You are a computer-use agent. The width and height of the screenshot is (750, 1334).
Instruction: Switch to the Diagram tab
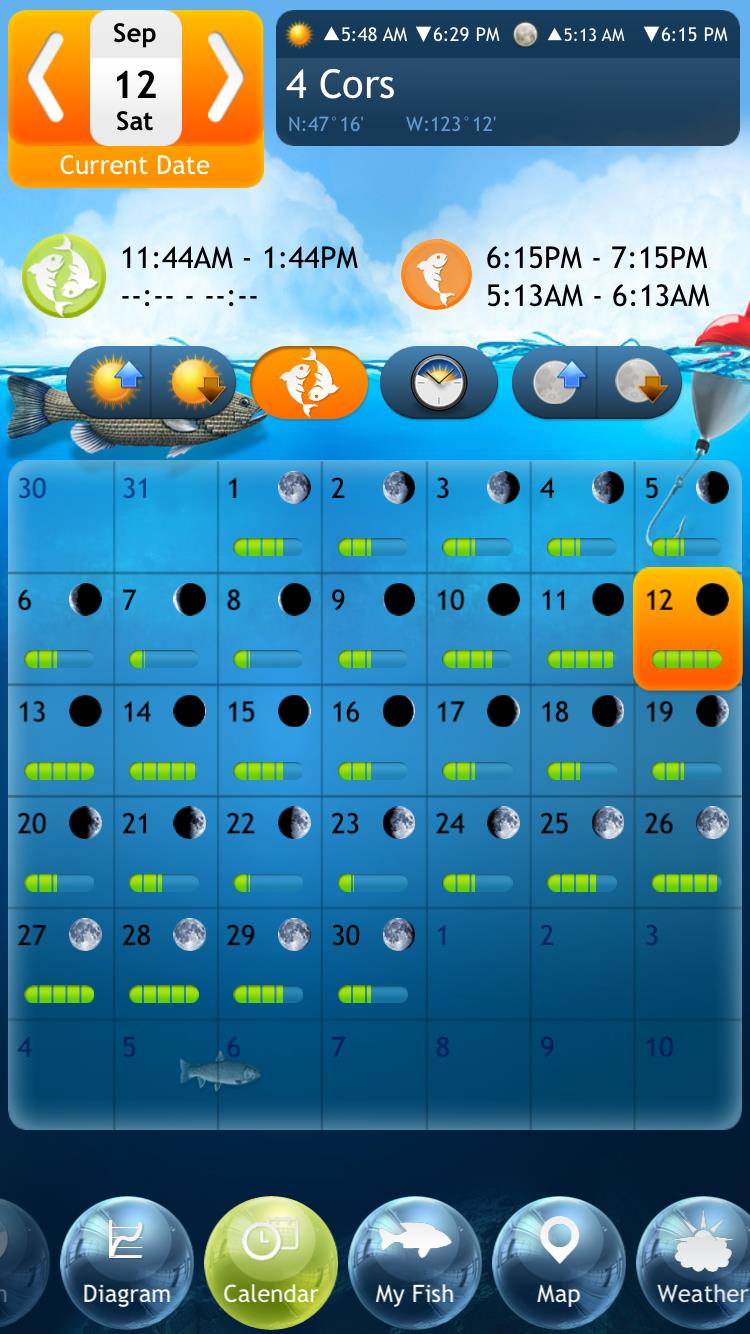pos(126,1263)
